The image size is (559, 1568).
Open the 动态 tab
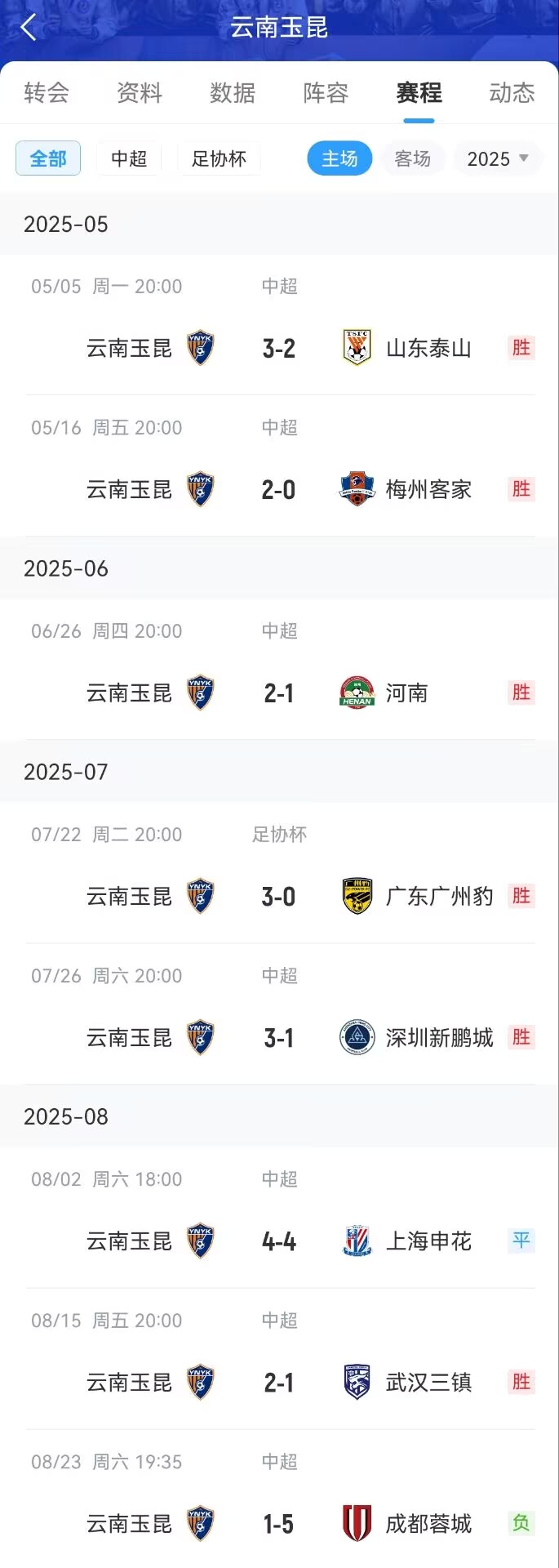[512, 93]
